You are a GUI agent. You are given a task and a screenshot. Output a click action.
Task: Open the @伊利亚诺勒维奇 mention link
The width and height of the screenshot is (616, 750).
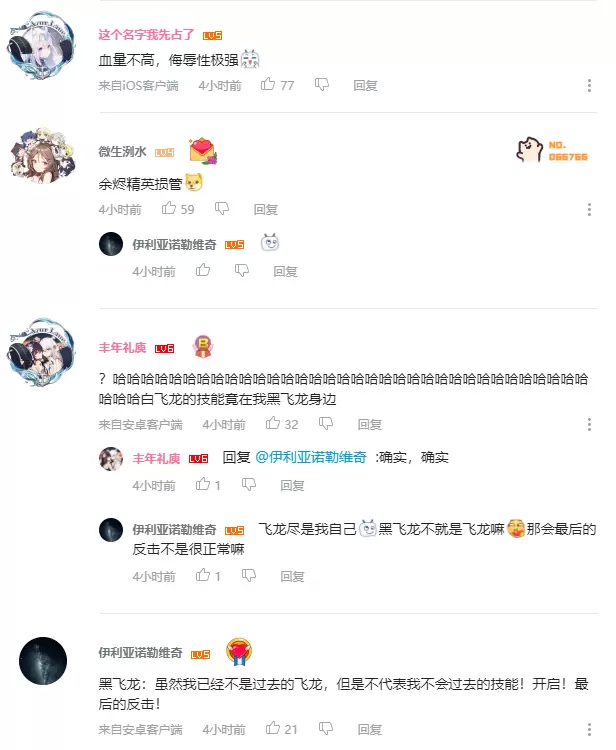pos(312,457)
